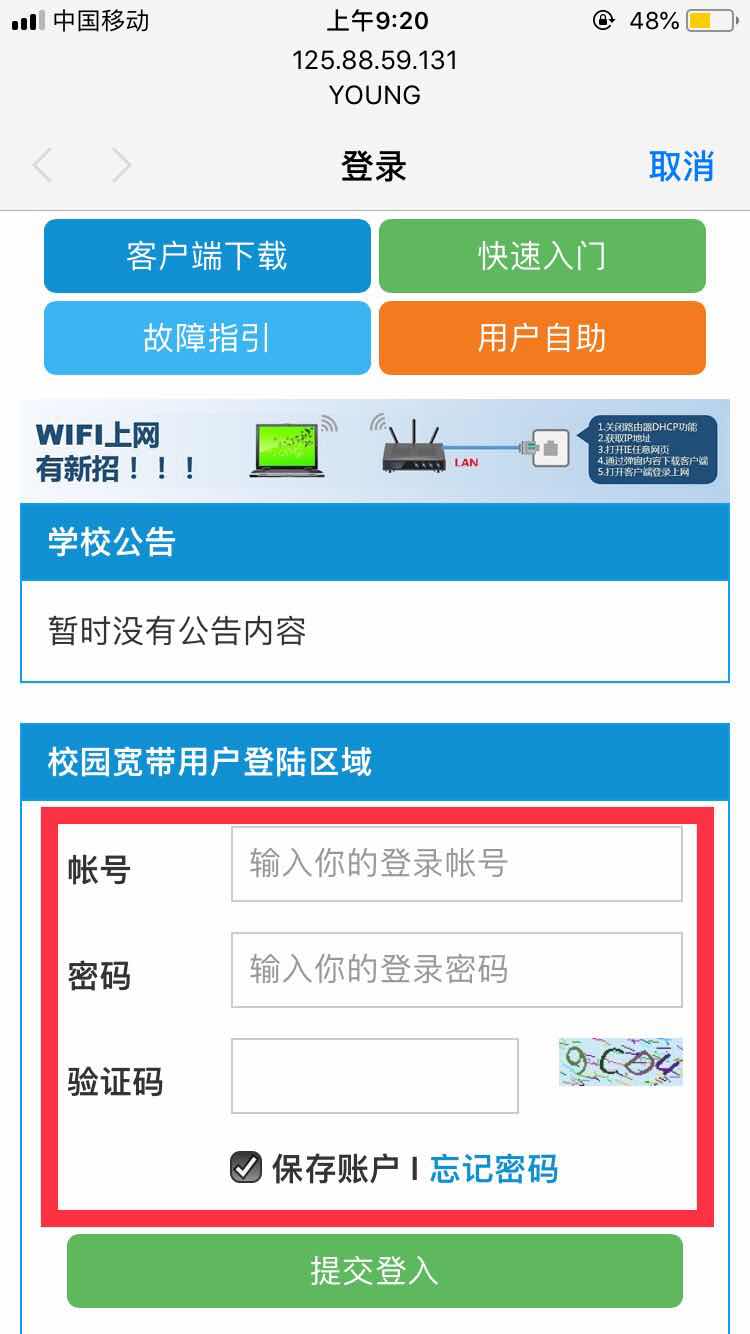Focus the 帐号 account input field
The height and width of the screenshot is (1334, 750).
coord(457,863)
